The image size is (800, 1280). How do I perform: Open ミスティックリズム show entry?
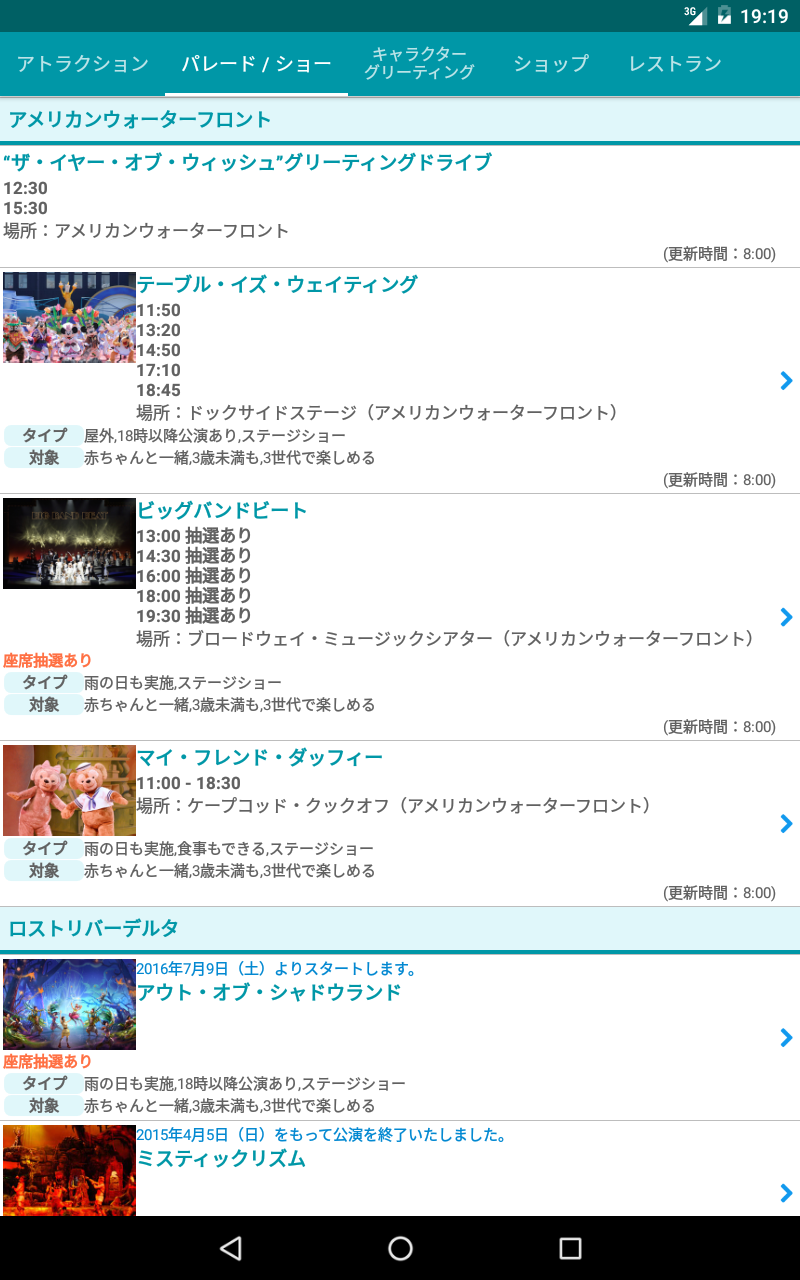coord(400,1169)
